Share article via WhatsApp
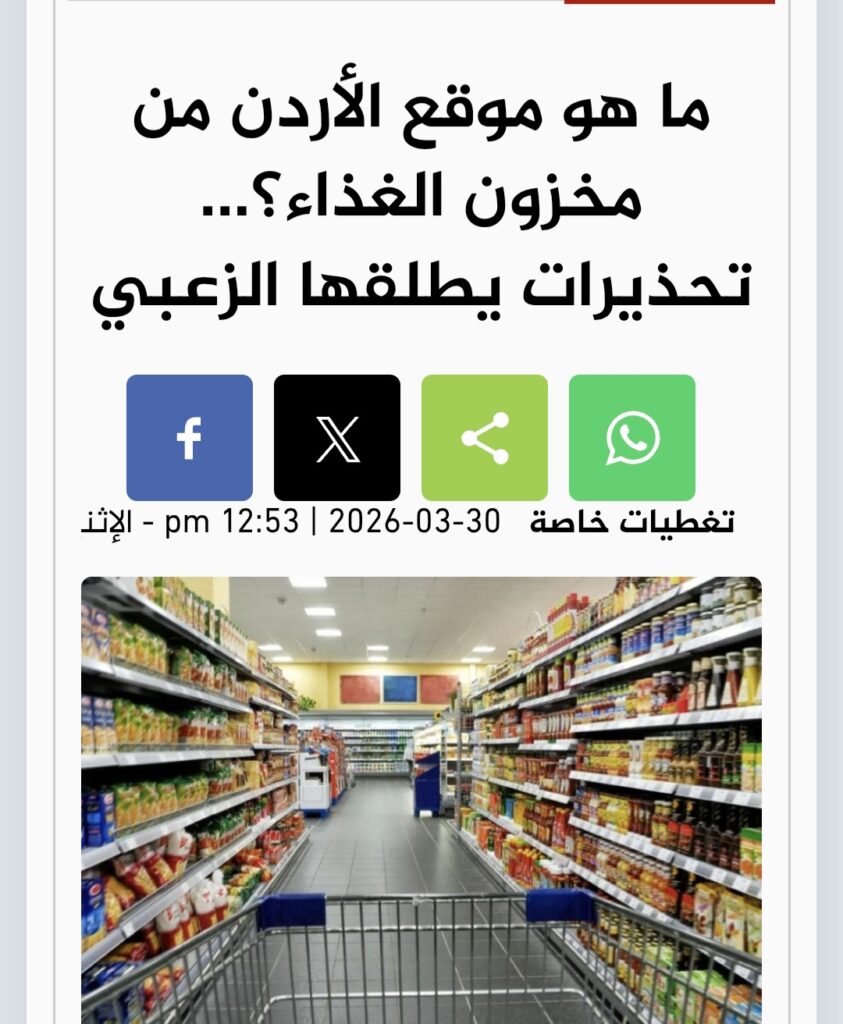Viewport: 843px width, 1024px height. pyautogui.click(x=632, y=437)
